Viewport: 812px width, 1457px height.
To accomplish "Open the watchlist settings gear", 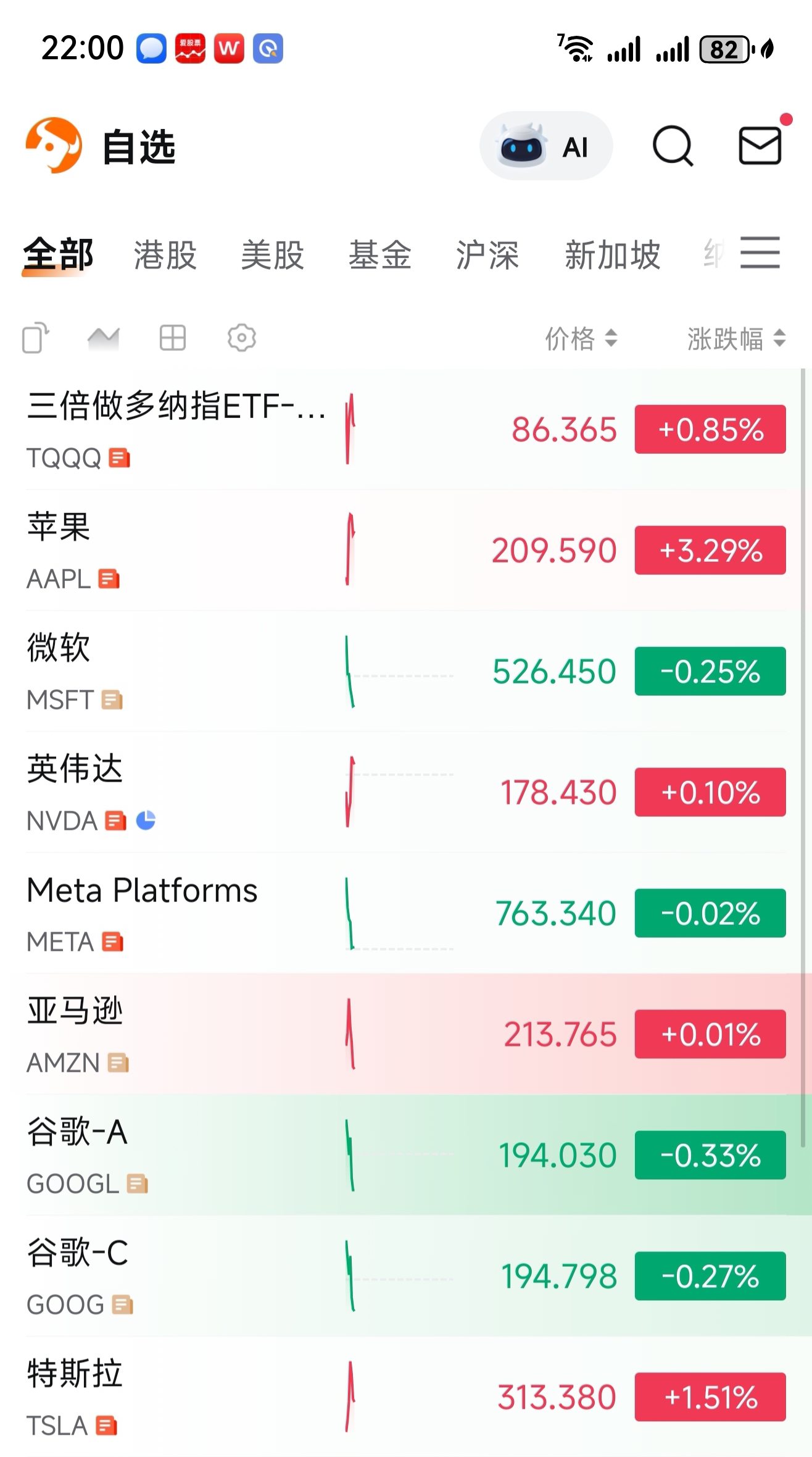I will (x=241, y=338).
